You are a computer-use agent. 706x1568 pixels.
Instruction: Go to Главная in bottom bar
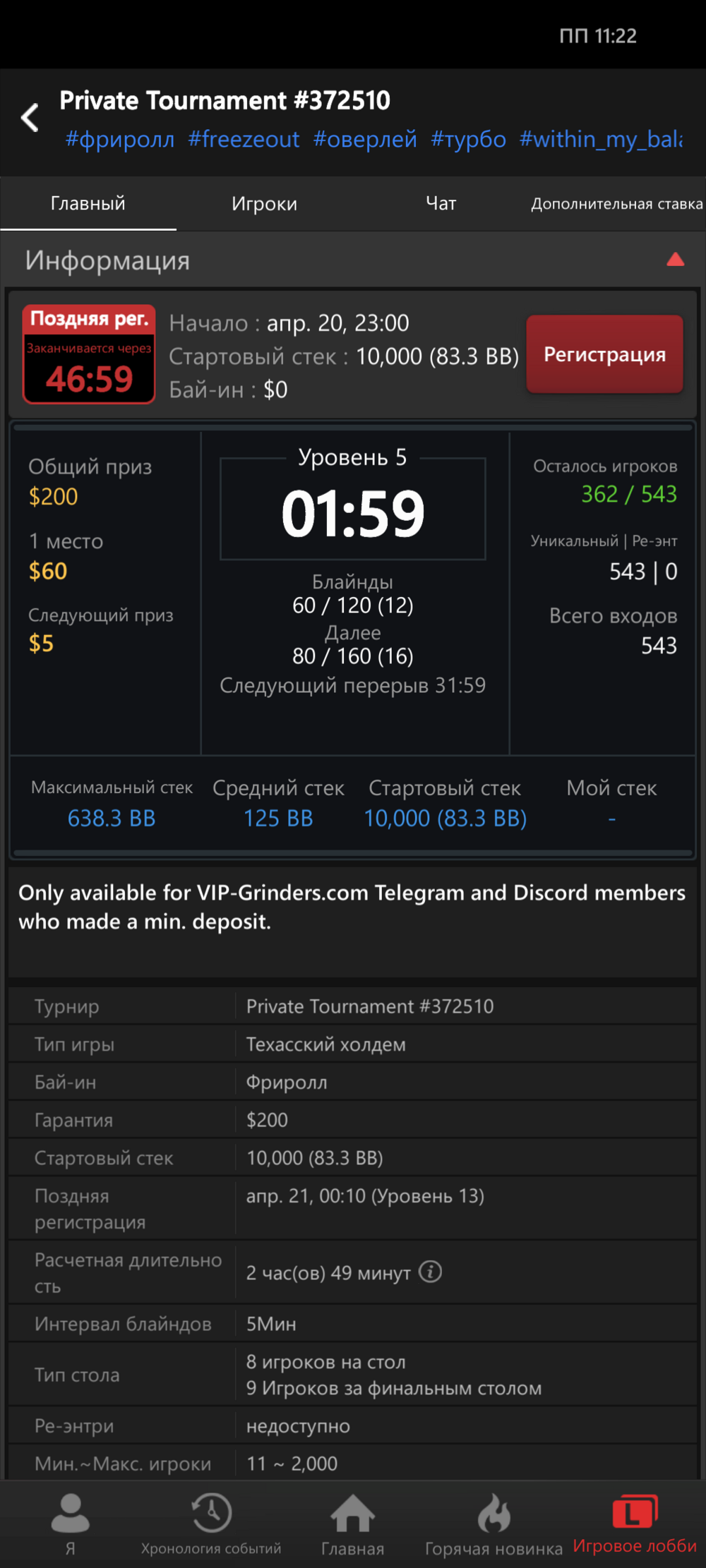point(353,1524)
